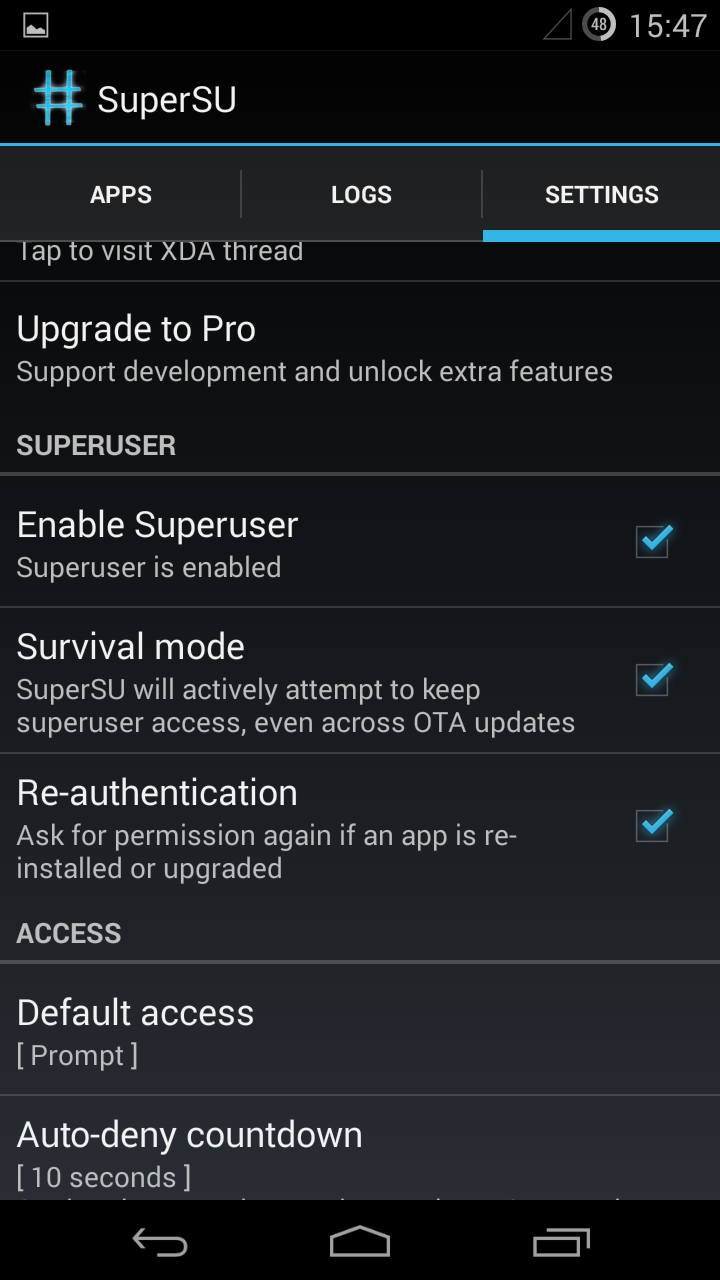Screen dimensions: 720x1280
Task: Switch to the Apps tab
Action: point(120,194)
